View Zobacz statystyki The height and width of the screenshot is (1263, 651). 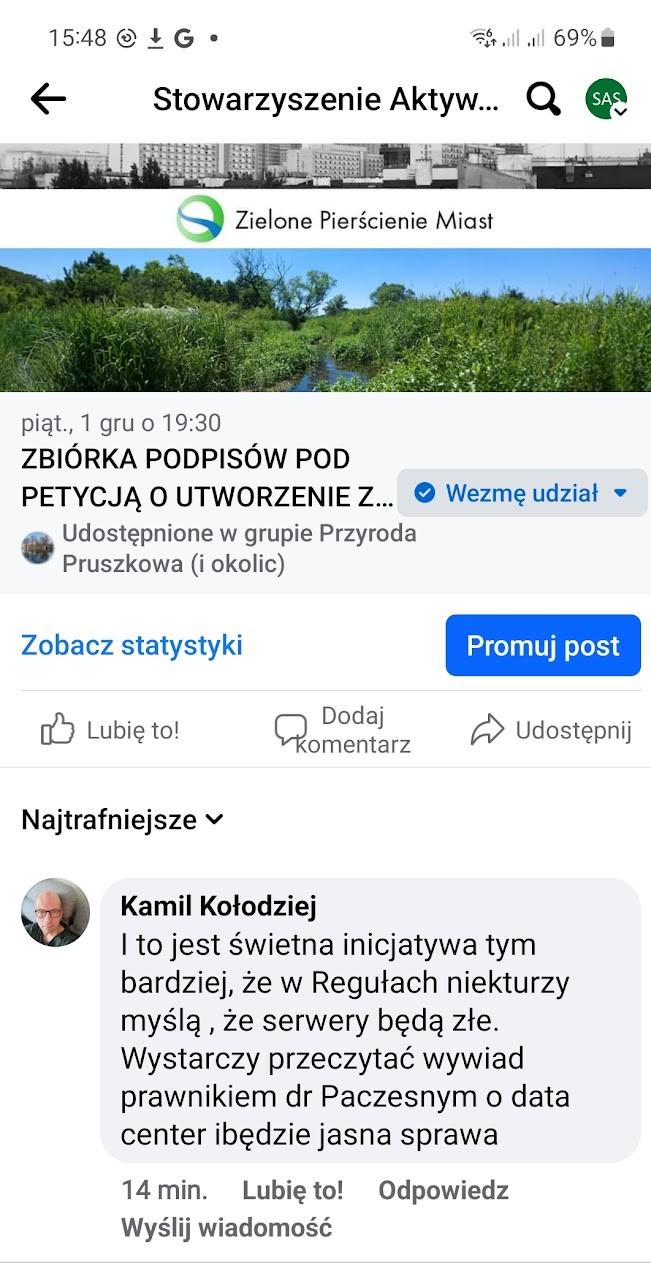click(132, 645)
